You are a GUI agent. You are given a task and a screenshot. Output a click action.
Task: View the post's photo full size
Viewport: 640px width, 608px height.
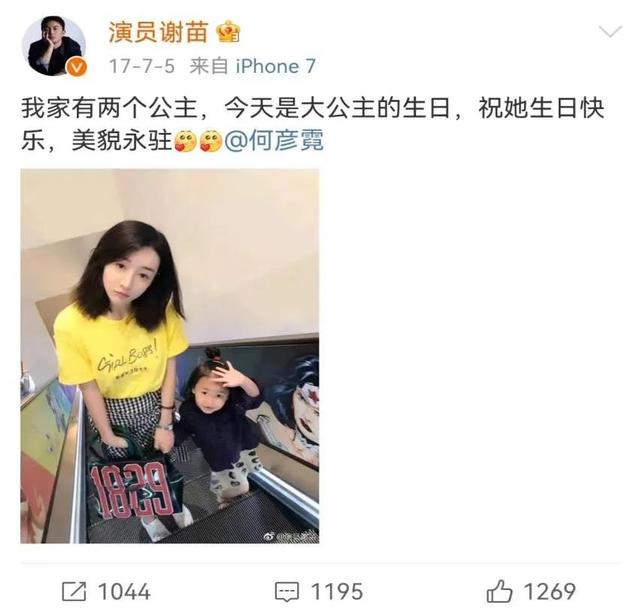point(169,356)
